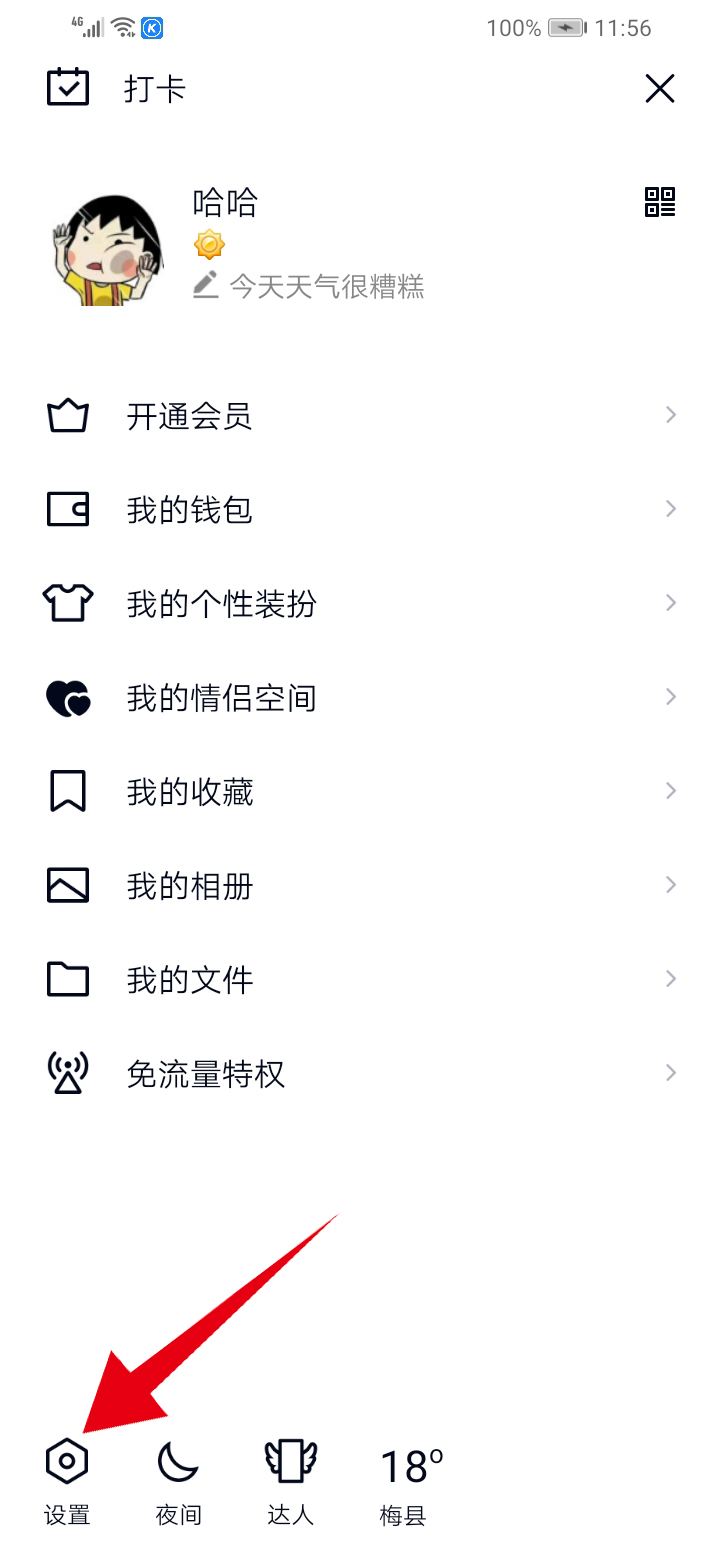Tap the yellow sun status badge
Image resolution: width=720 pixels, height=1560 pixels.
(x=208, y=245)
